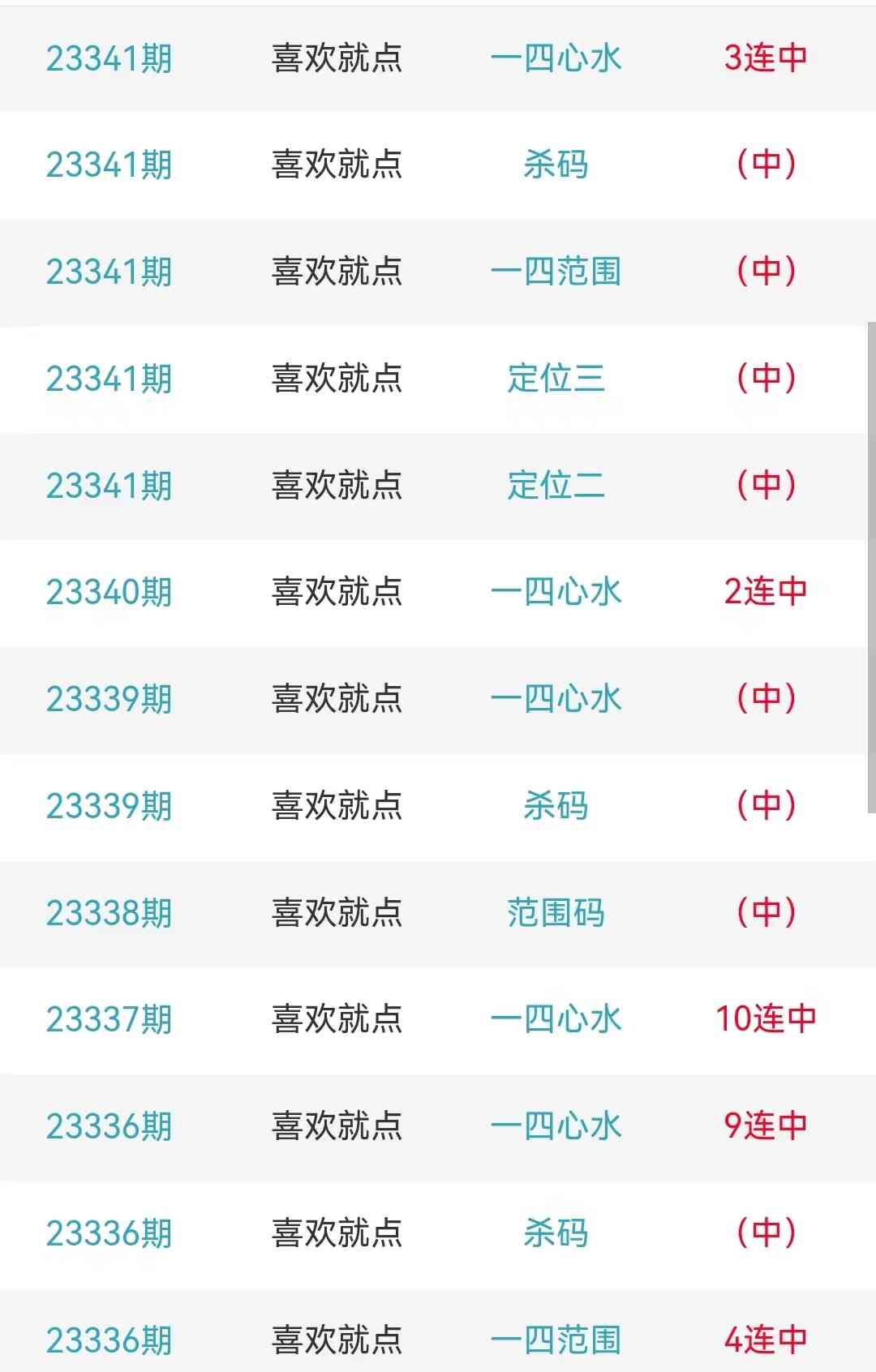Open the 23338期 范围码 record
The height and width of the screenshot is (1372, 876).
(x=556, y=913)
